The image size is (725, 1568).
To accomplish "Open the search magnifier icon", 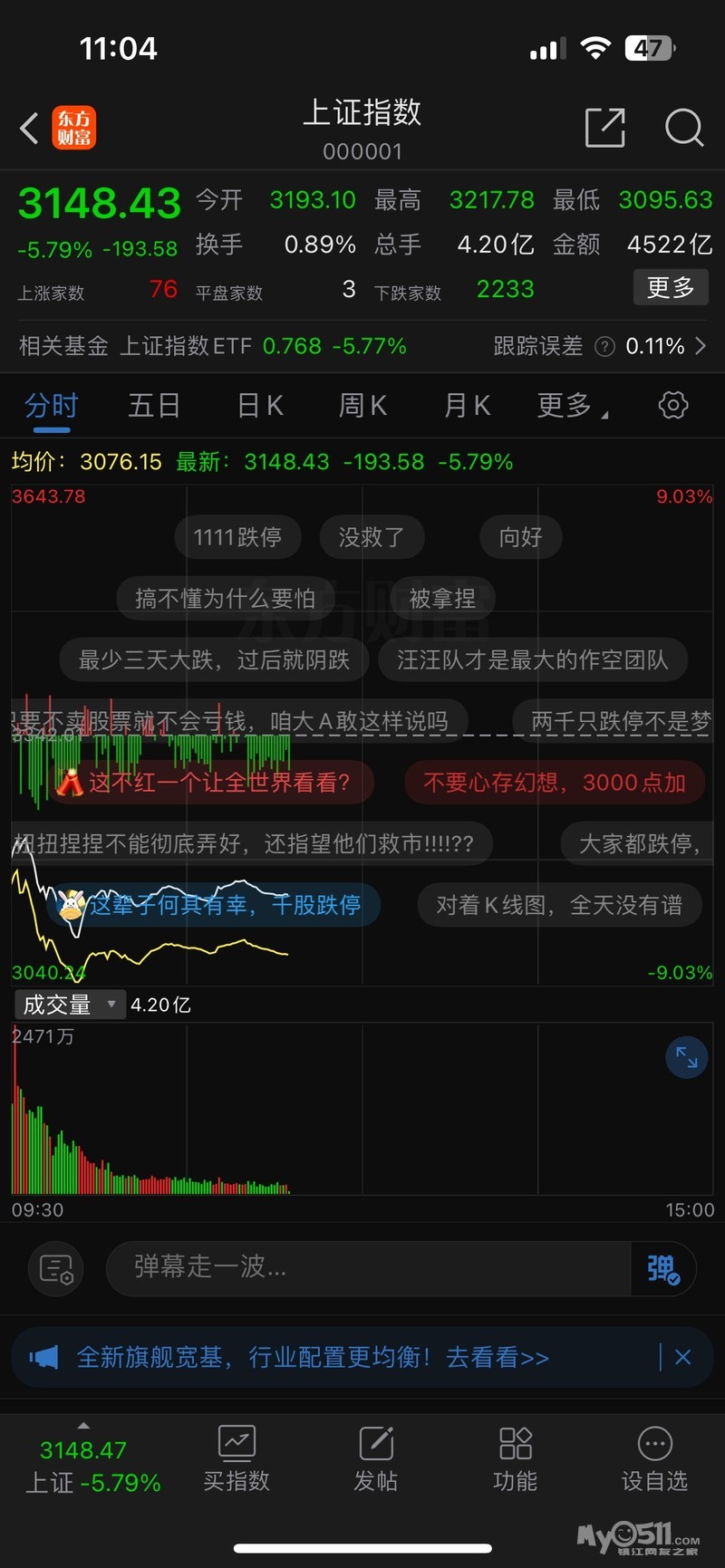I will tap(683, 128).
